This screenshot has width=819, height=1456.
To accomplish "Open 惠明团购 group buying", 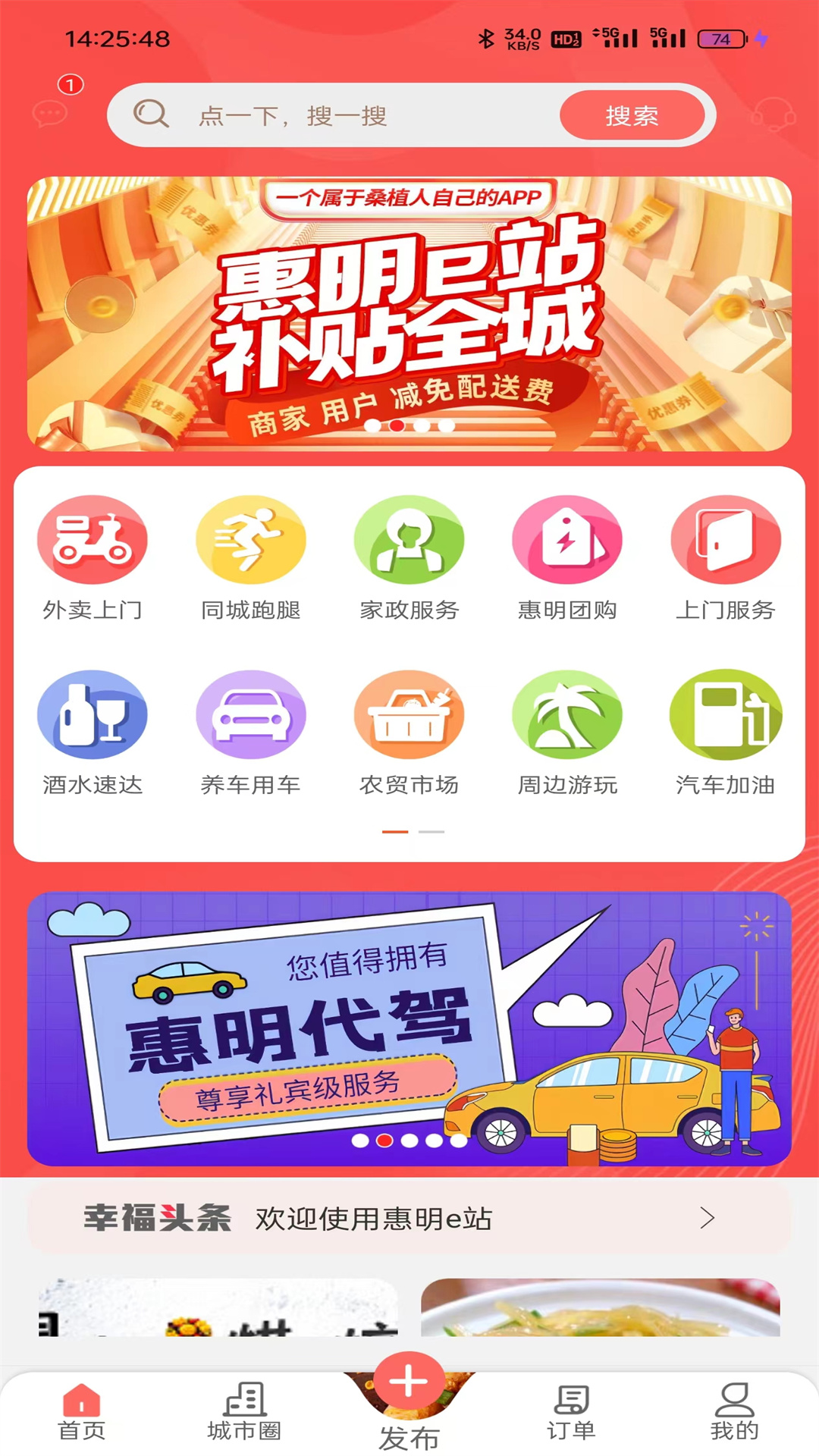I will pyautogui.click(x=567, y=558).
